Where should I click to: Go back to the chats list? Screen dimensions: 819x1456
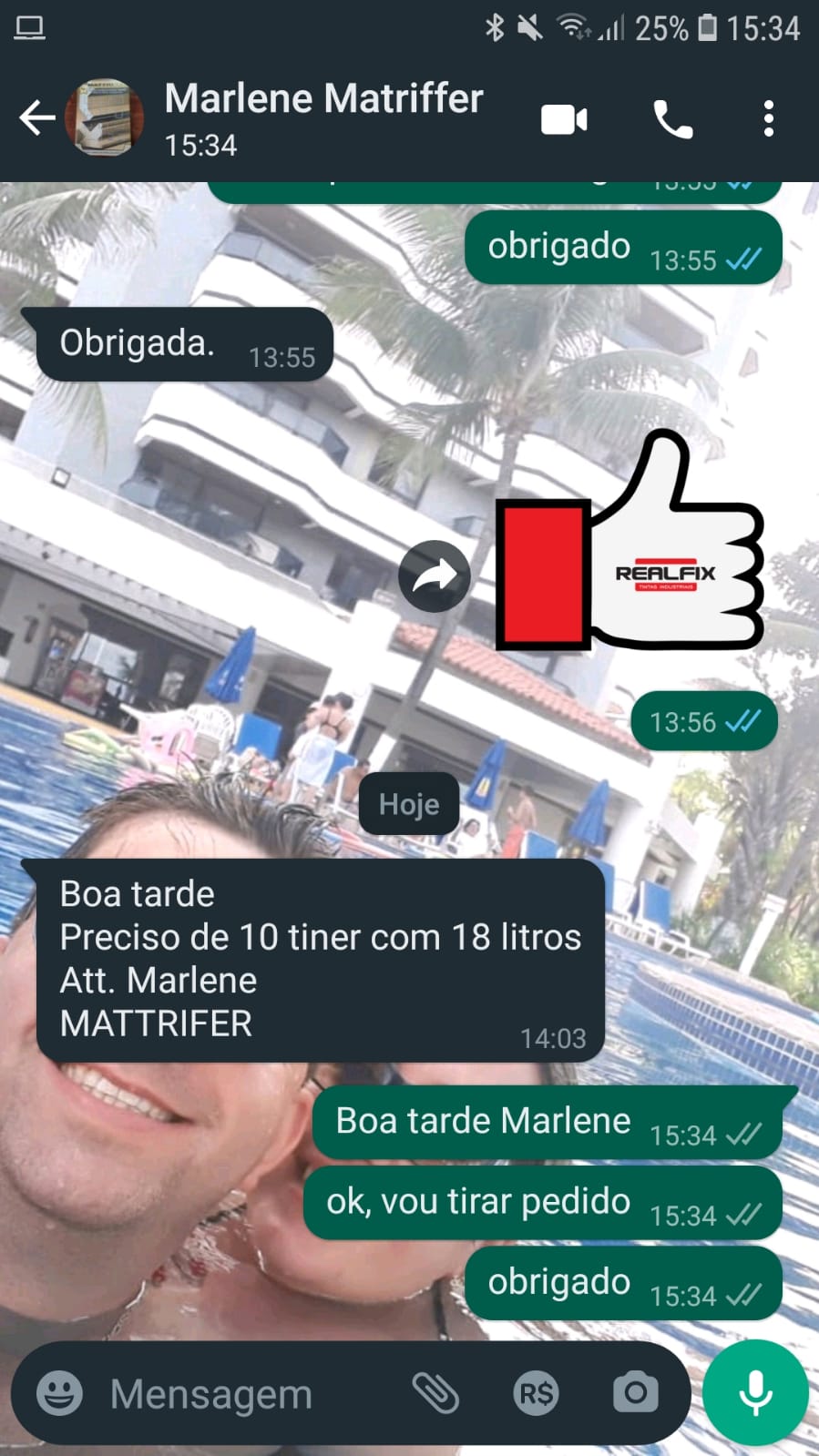[36, 118]
